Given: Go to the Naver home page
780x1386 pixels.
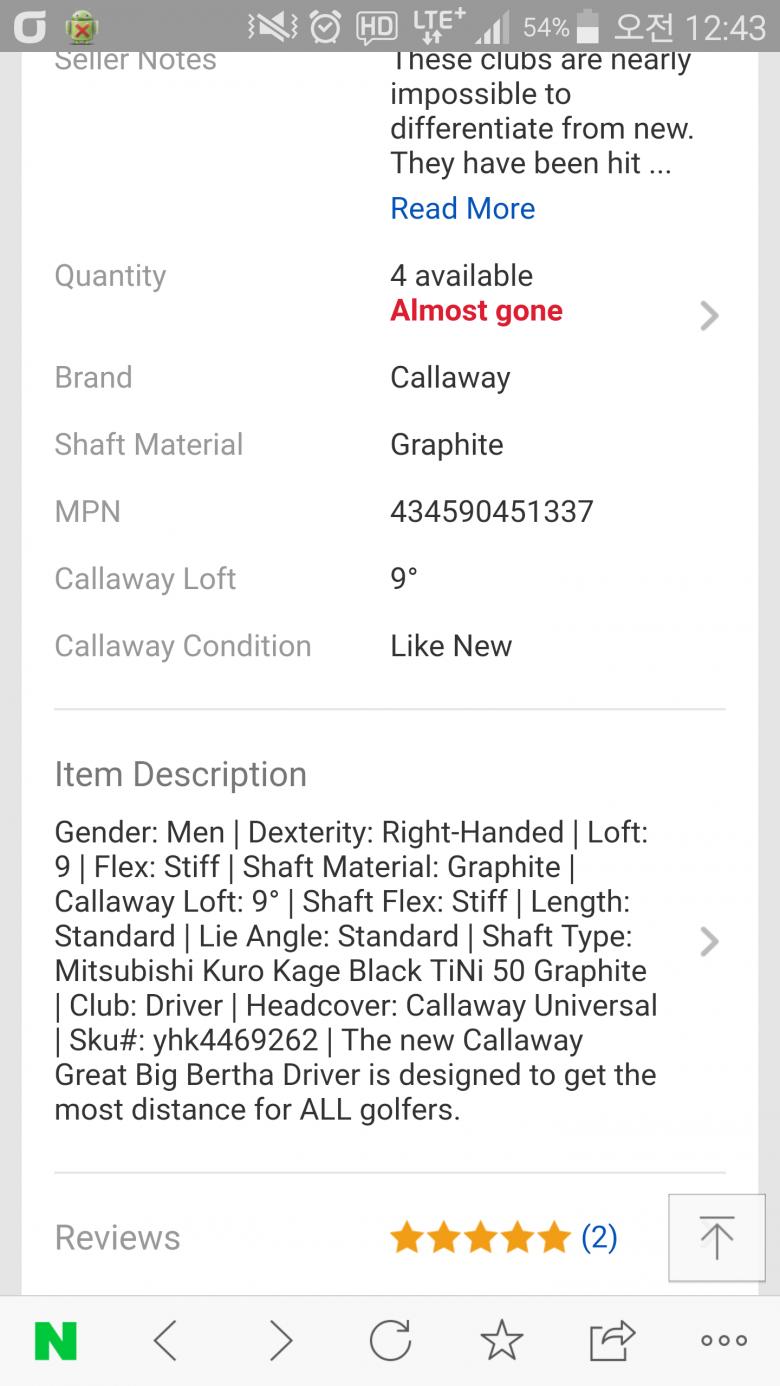Looking at the screenshot, I should (x=56, y=1341).
